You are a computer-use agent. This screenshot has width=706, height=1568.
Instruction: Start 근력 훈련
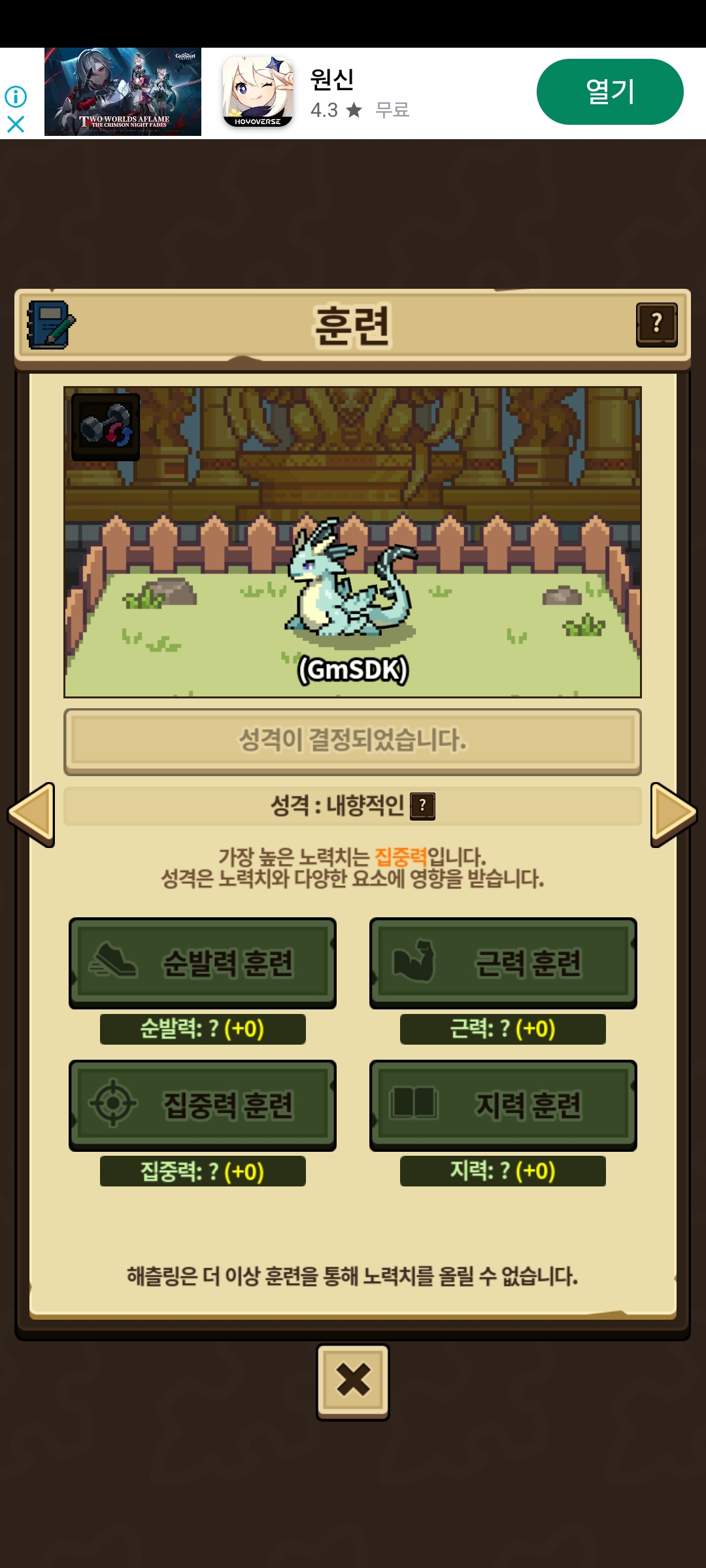pos(503,963)
